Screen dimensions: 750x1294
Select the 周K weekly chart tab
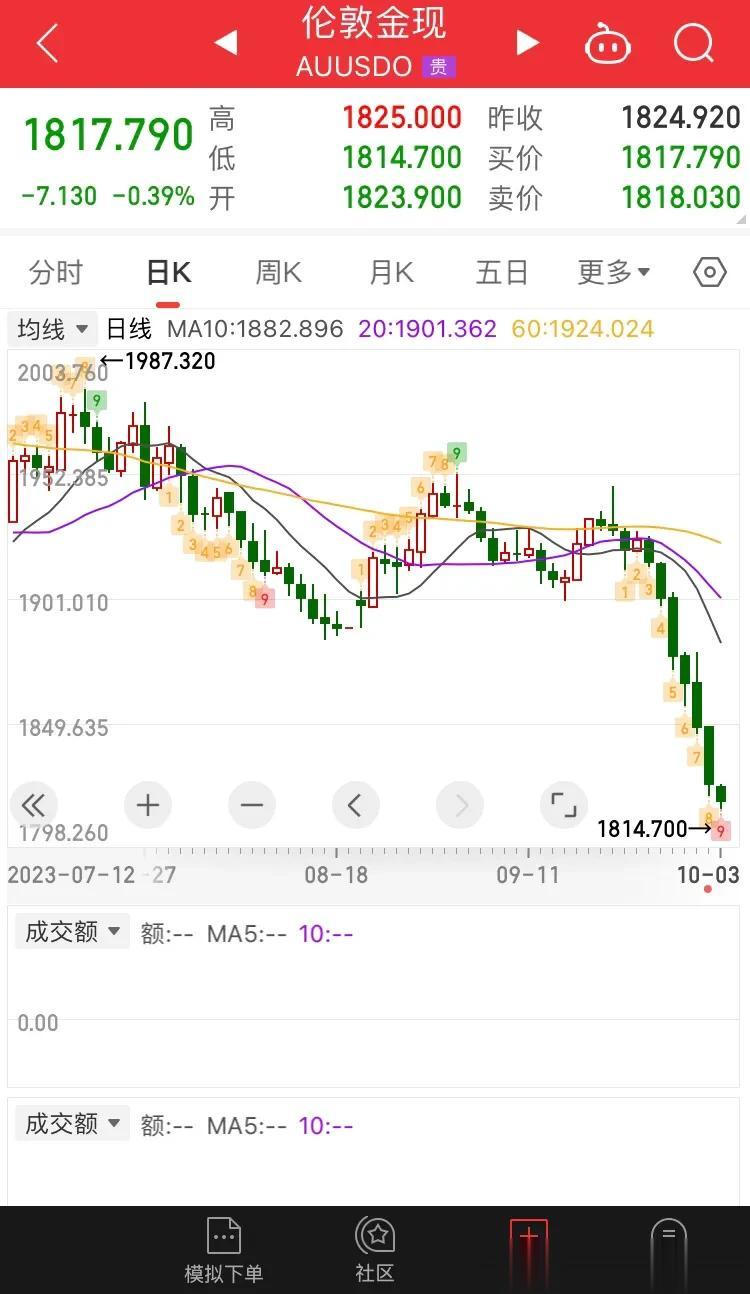click(279, 272)
